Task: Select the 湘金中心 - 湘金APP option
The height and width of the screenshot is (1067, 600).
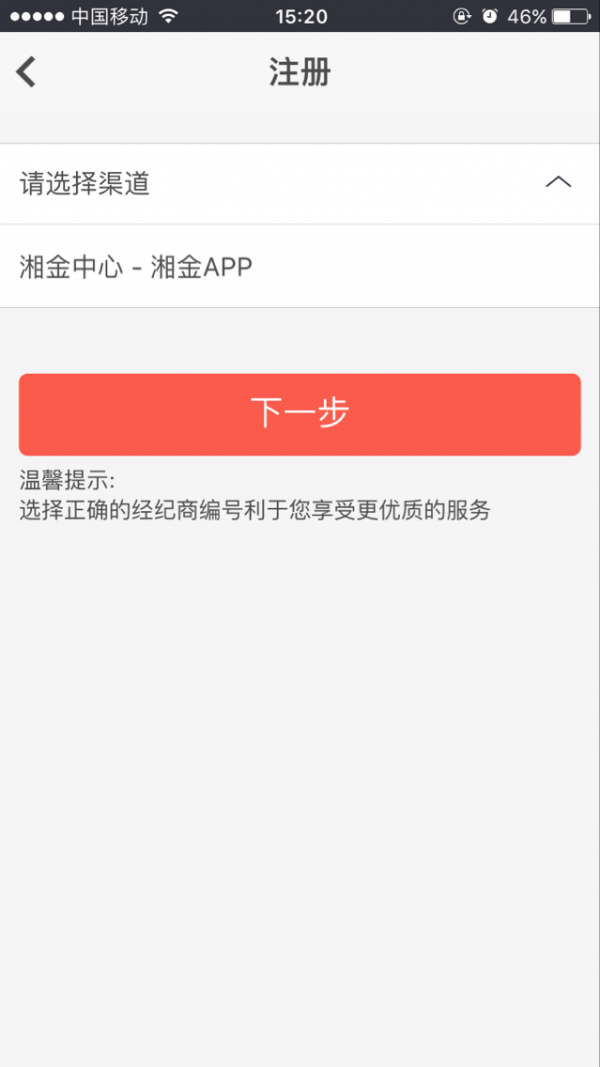Action: 299,267
